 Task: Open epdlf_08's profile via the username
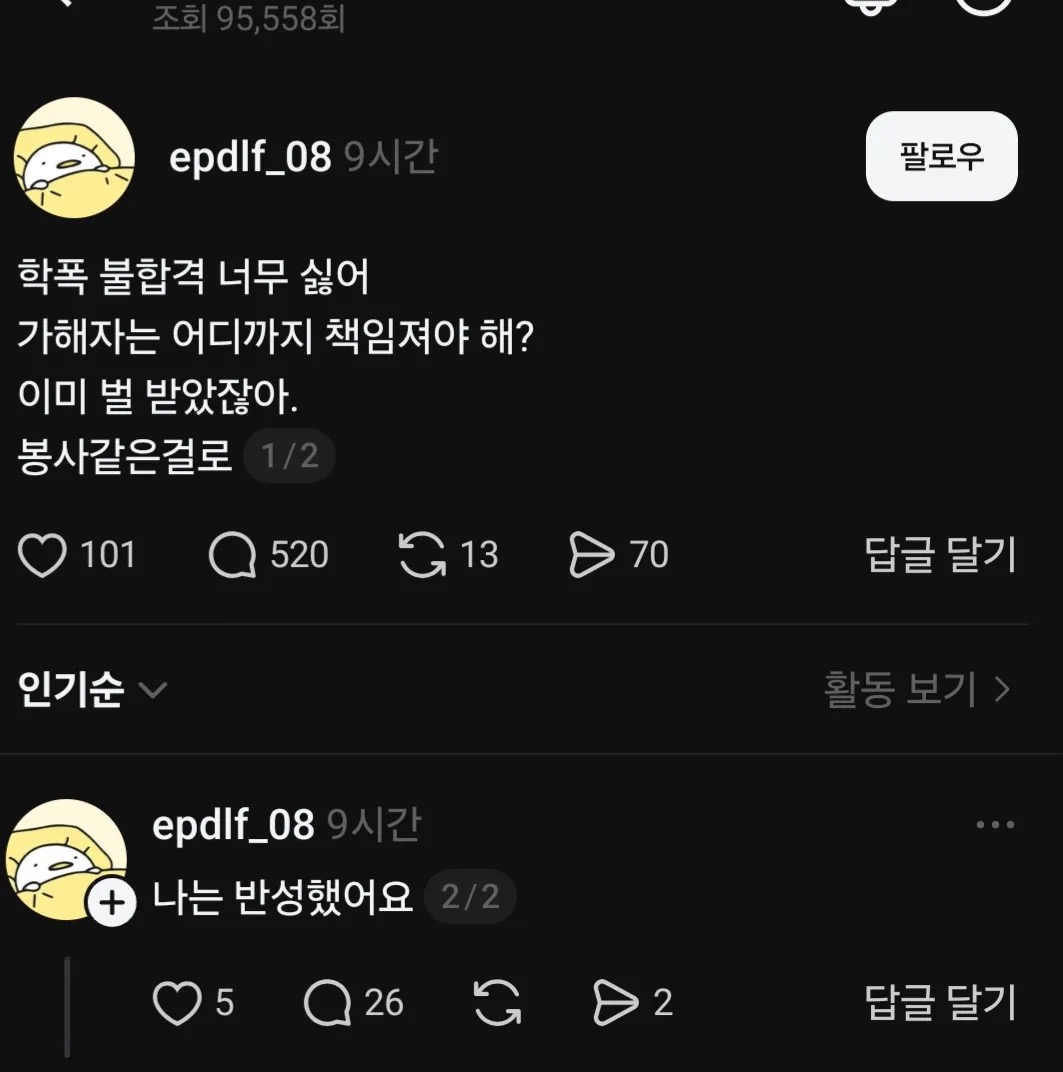coord(248,157)
